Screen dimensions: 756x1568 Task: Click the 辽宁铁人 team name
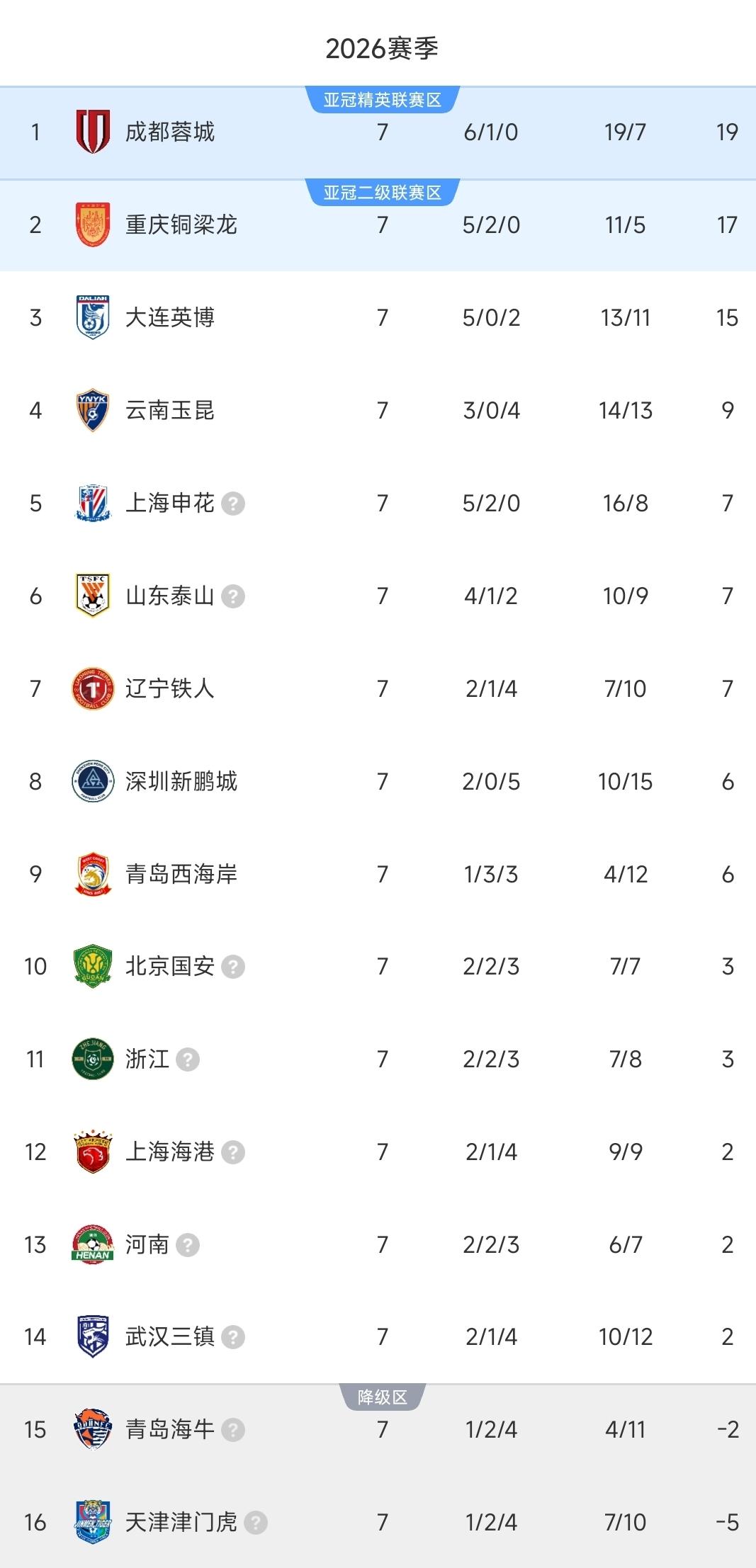[x=170, y=688]
